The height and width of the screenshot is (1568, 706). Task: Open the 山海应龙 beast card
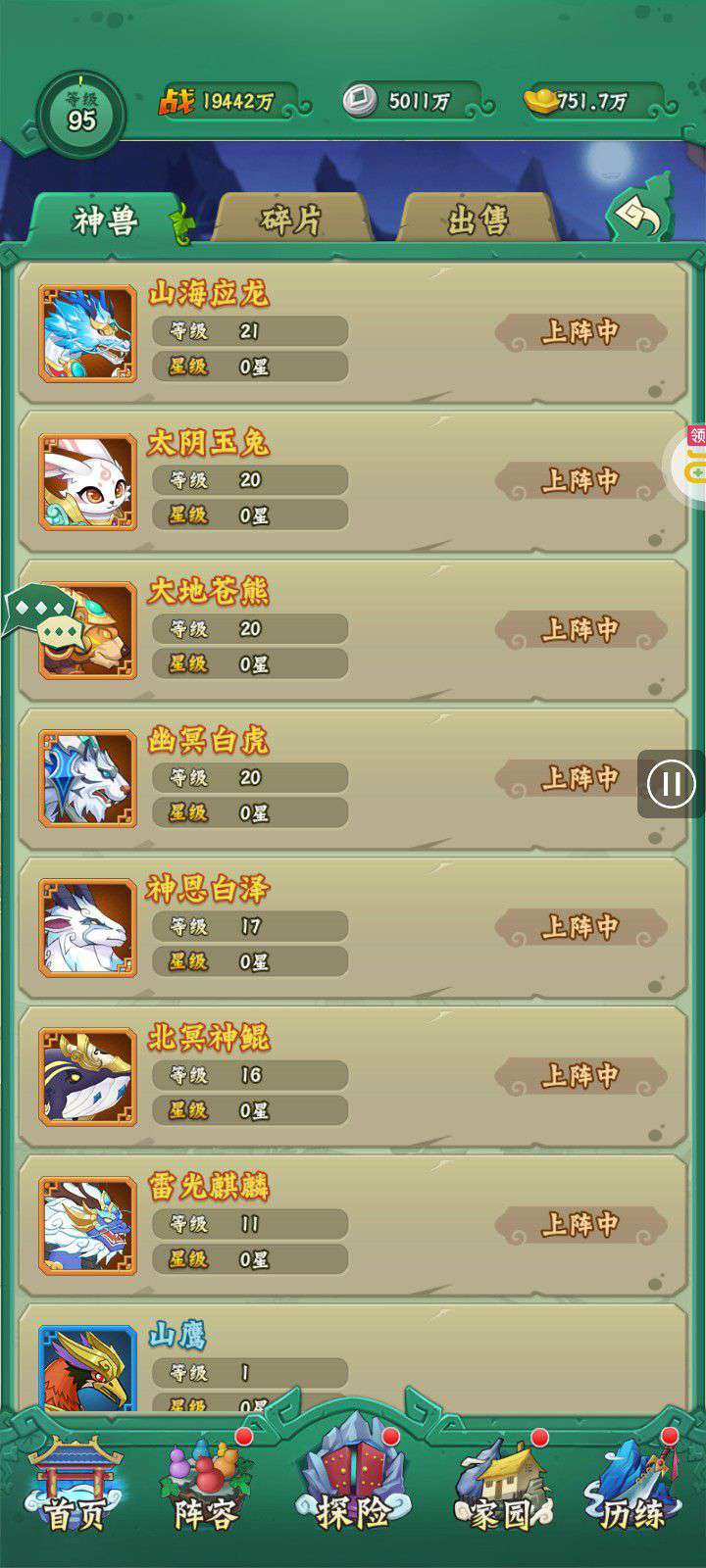(353, 333)
